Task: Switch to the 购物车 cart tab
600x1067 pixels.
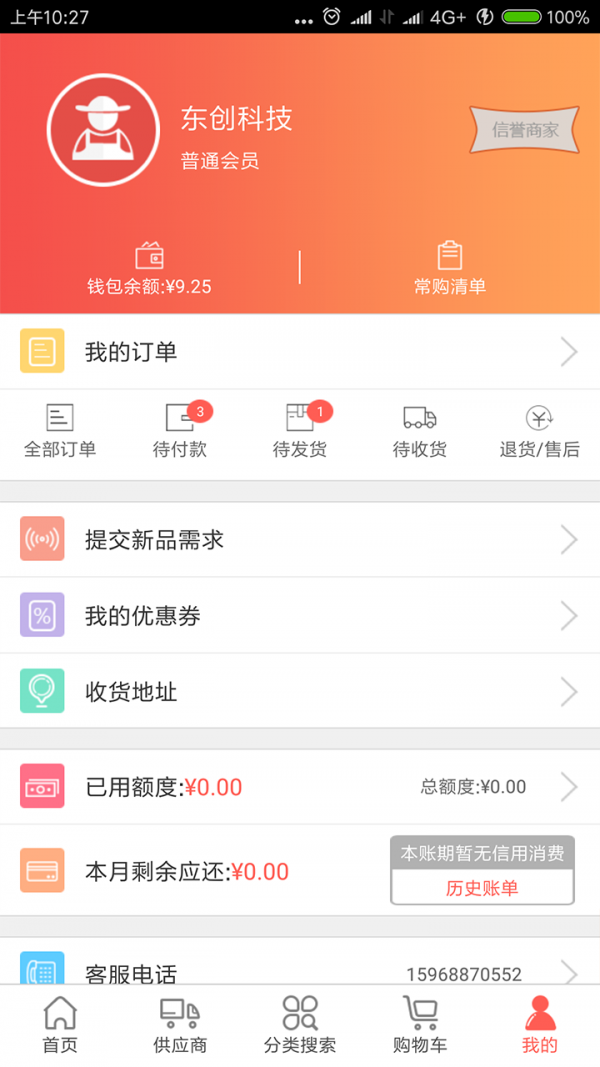Action: pyautogui.click(x=420, y=1025)
